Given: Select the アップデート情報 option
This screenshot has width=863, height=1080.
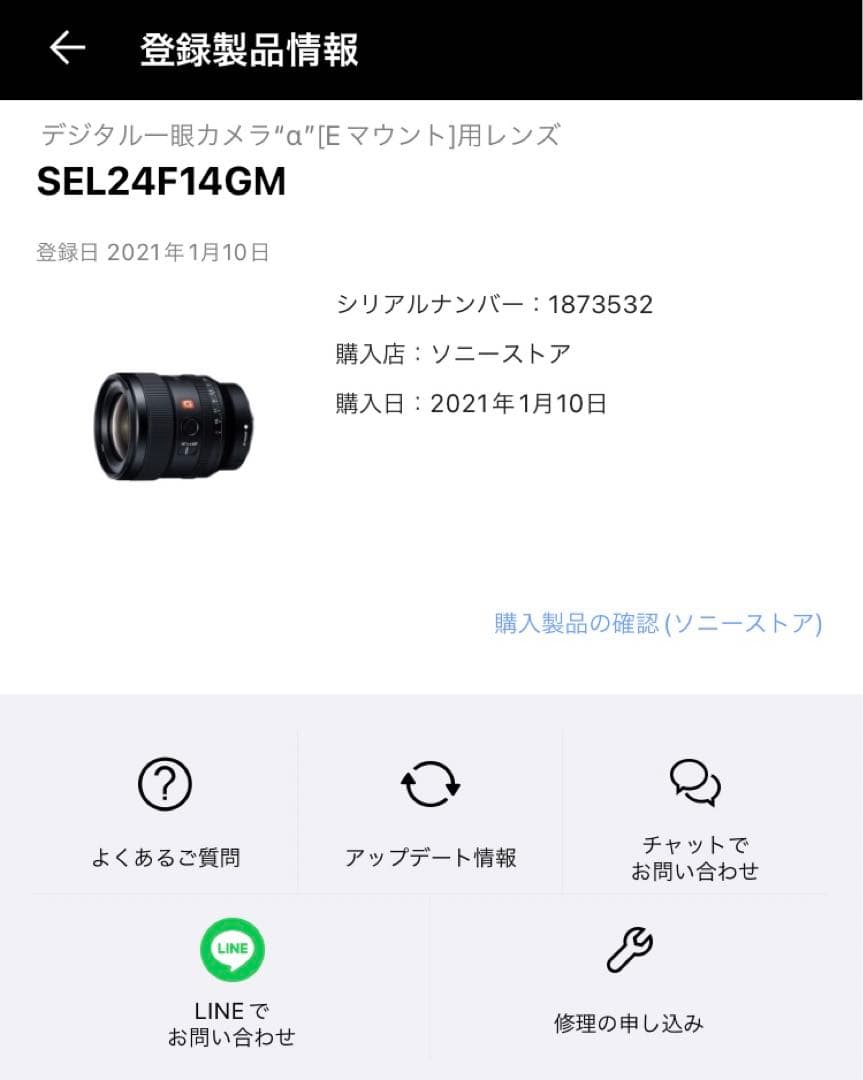Looking at the screenshot, I should (x=430, y=857).
